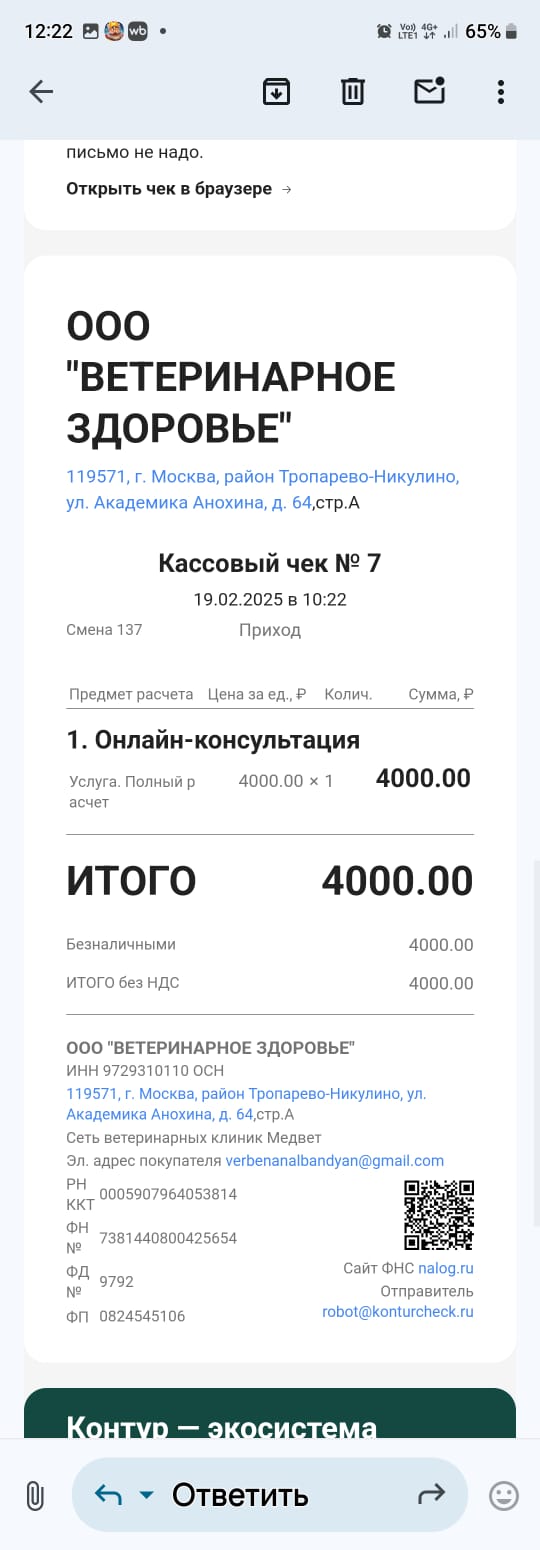
Task: Mark the email as unread
Action: click(x=429, y=90)
